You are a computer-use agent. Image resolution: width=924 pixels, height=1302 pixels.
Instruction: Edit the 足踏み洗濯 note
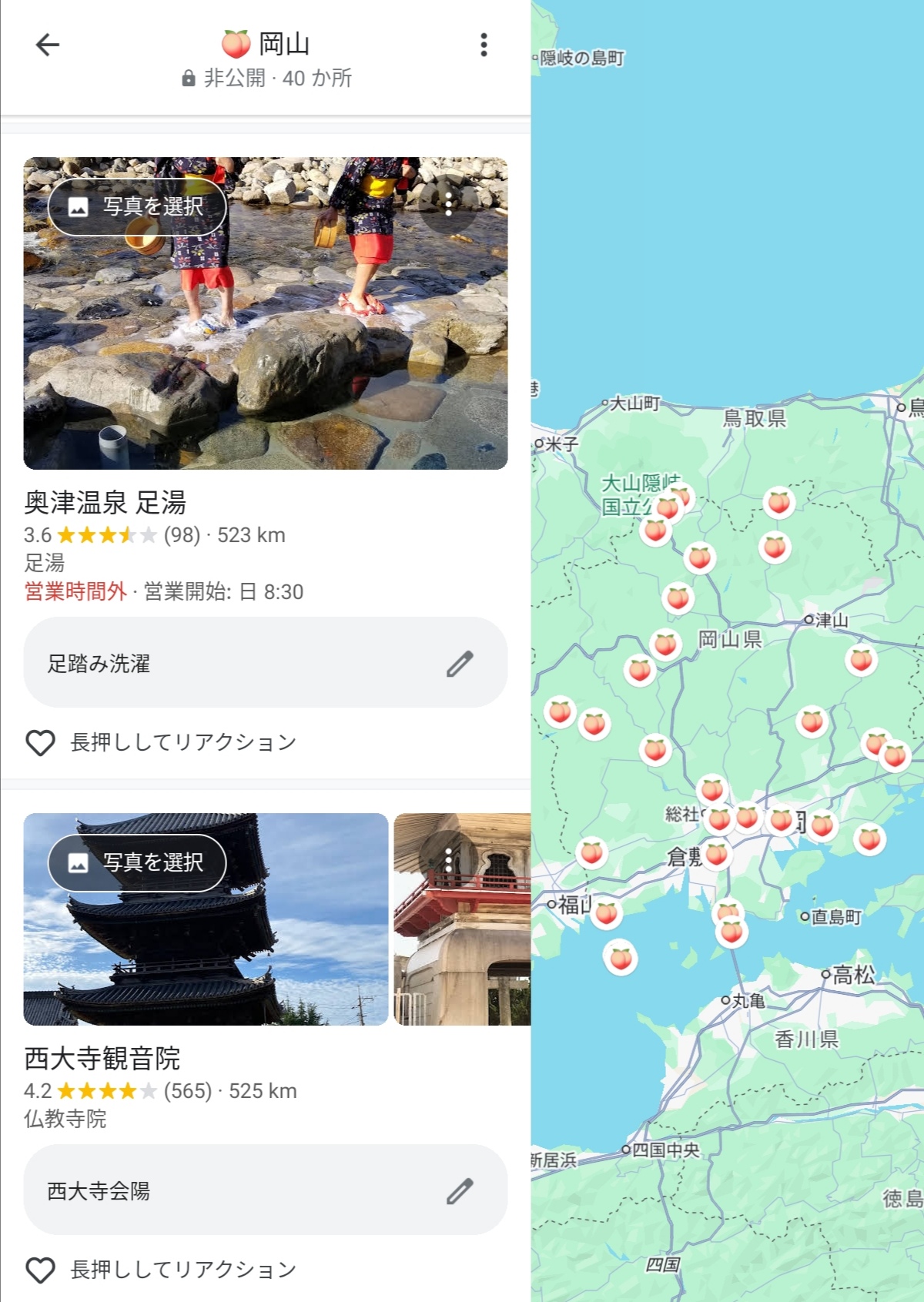pyautogui.click(x=460, y=663)
